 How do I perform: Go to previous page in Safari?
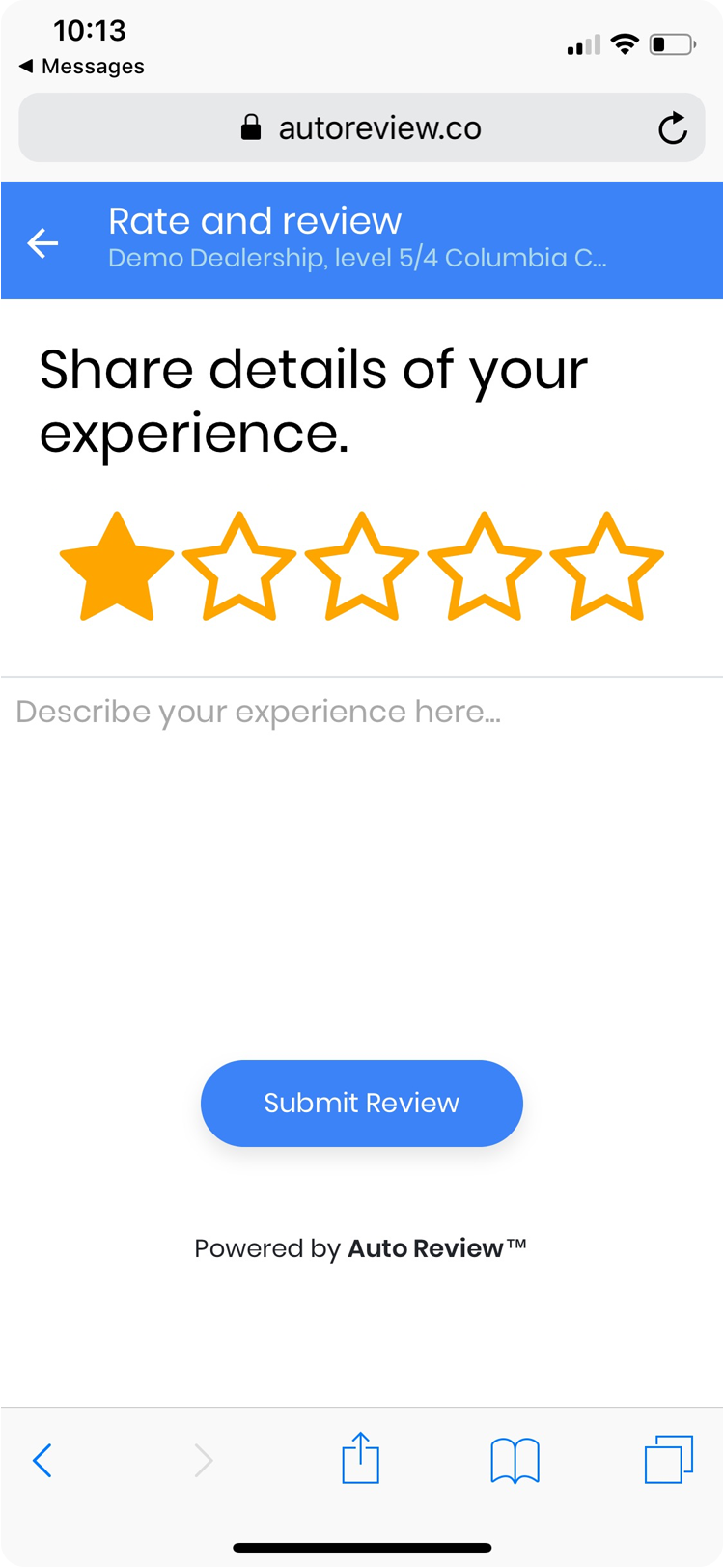pos(42,1460)
